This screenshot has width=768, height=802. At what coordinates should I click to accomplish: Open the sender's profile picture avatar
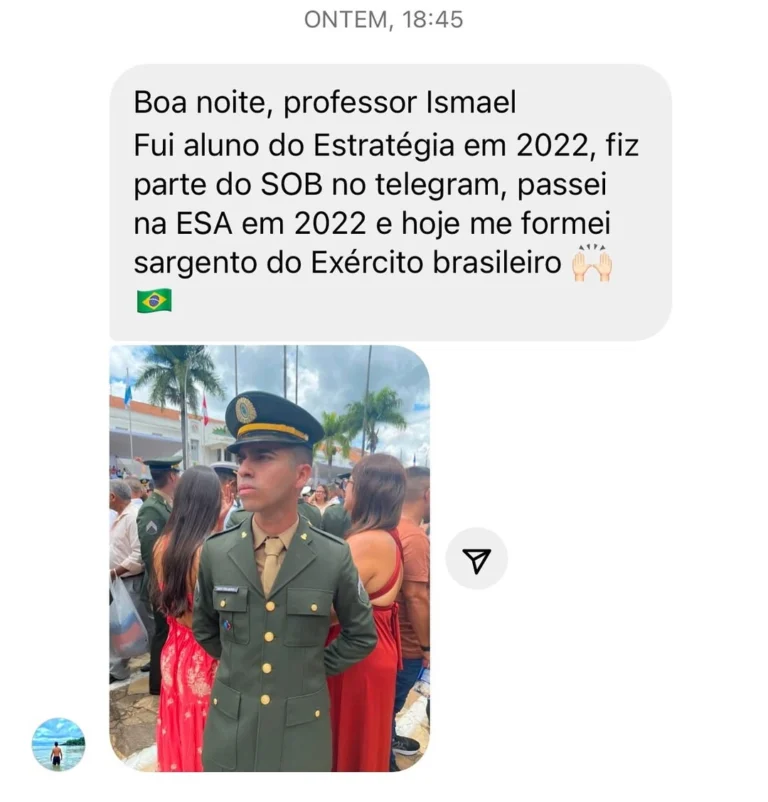58,744
